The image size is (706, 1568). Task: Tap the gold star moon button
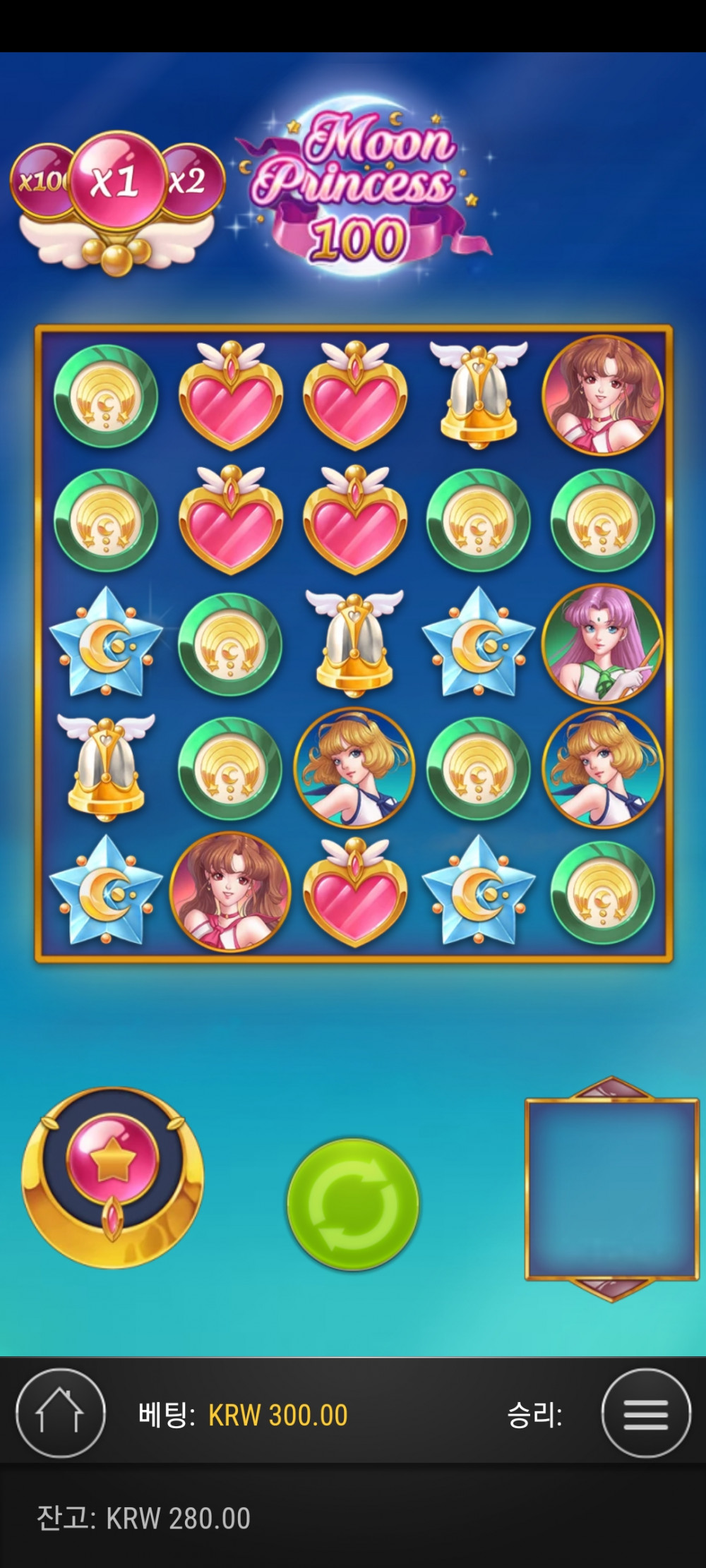click(x=112, y=1177)
